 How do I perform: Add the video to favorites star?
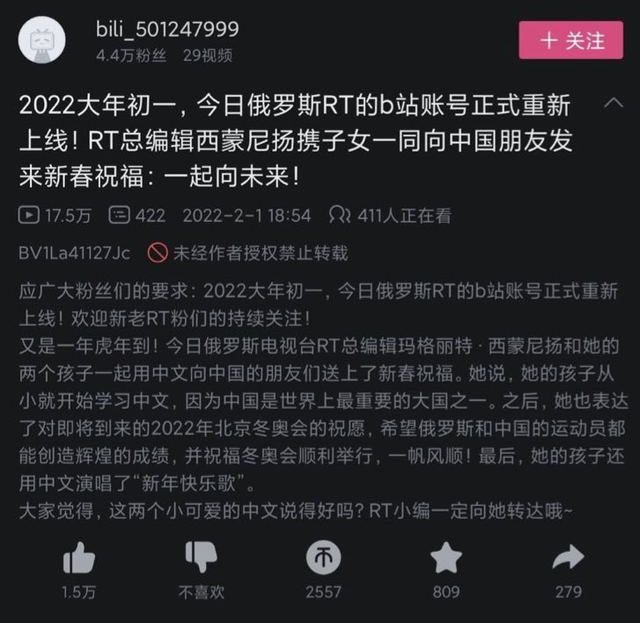click(x=446, y=557)
